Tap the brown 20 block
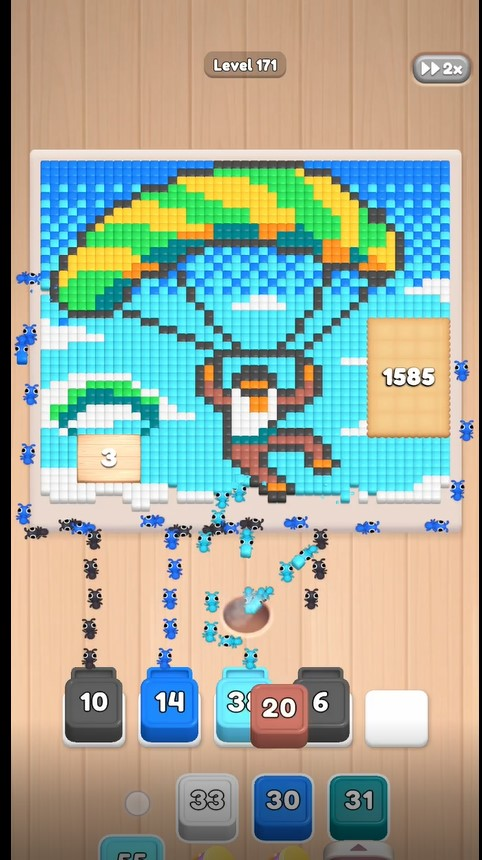This screenshot has height=860, width=482. tap(279, 715)
